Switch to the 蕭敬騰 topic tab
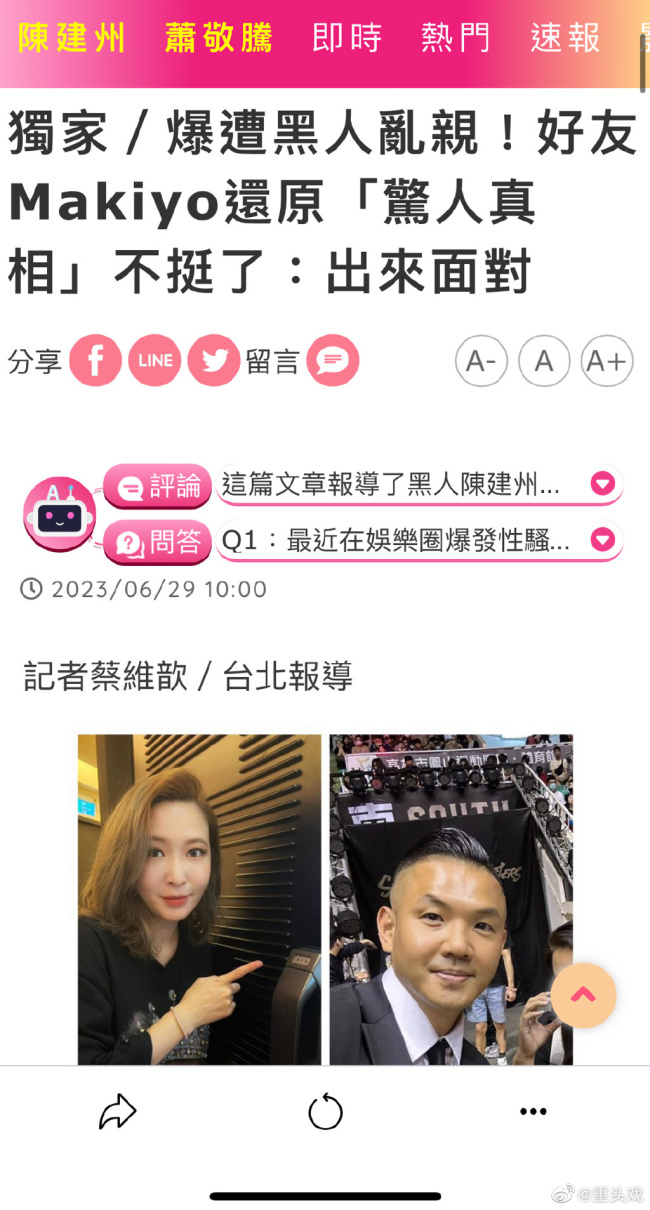650x1210 pixels. coord(218,38)
